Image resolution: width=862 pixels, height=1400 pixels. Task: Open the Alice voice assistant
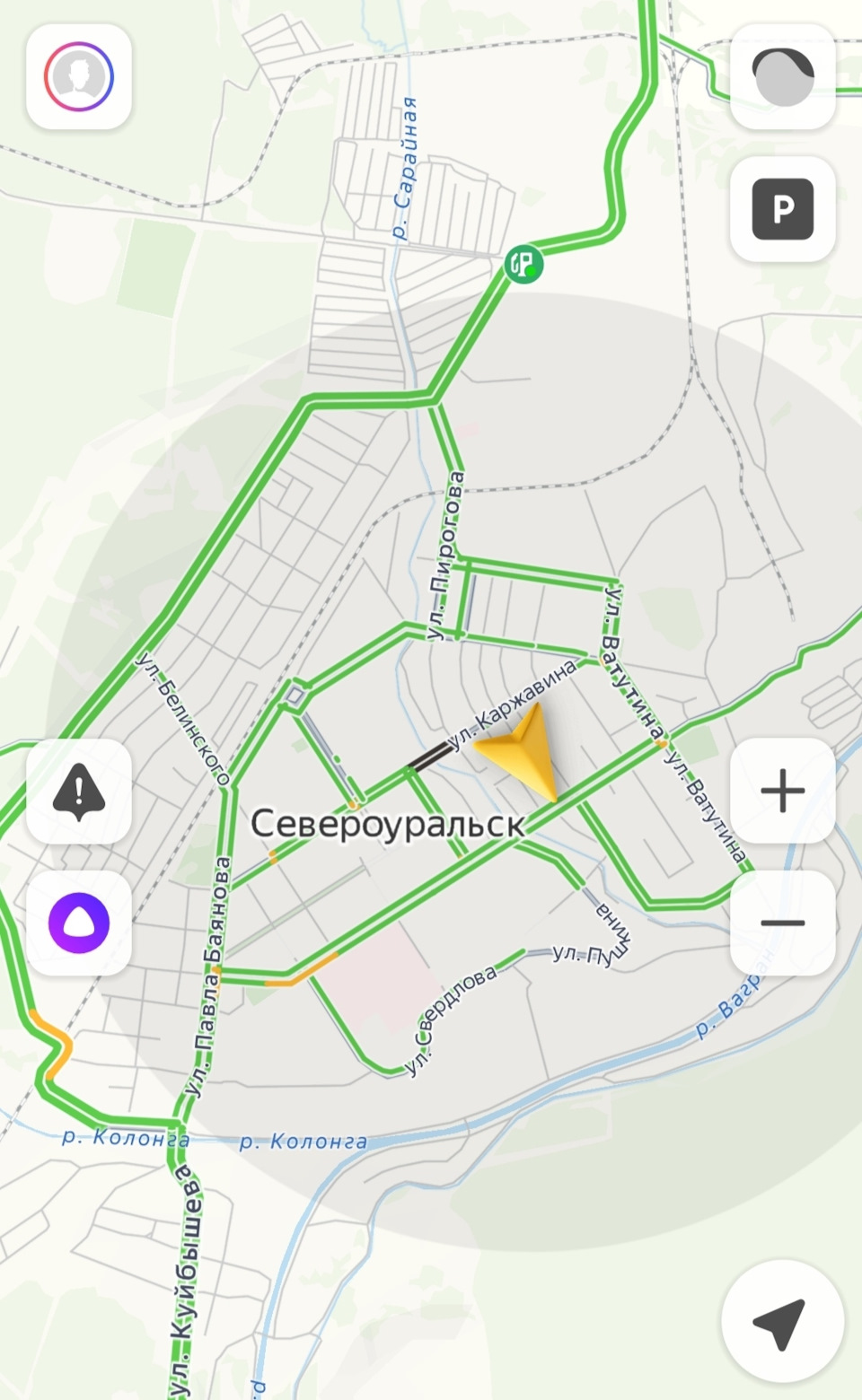(x=79, y=923)
